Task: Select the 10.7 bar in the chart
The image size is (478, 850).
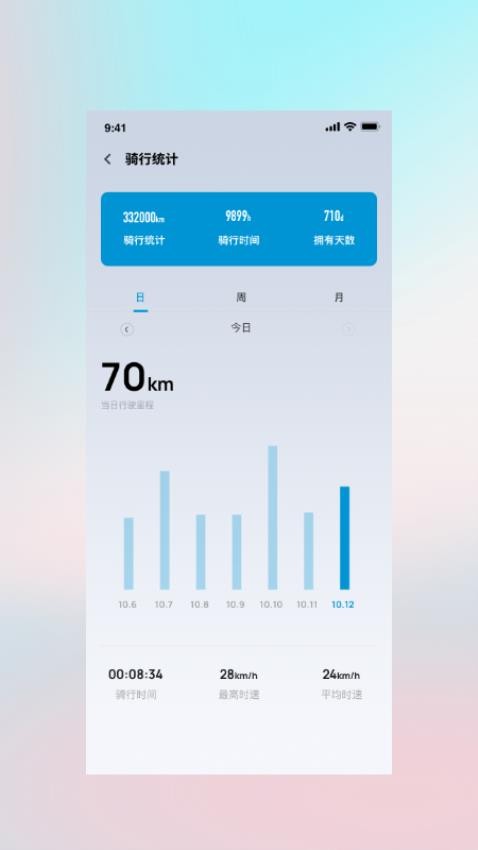Action: tap(165, 530)
